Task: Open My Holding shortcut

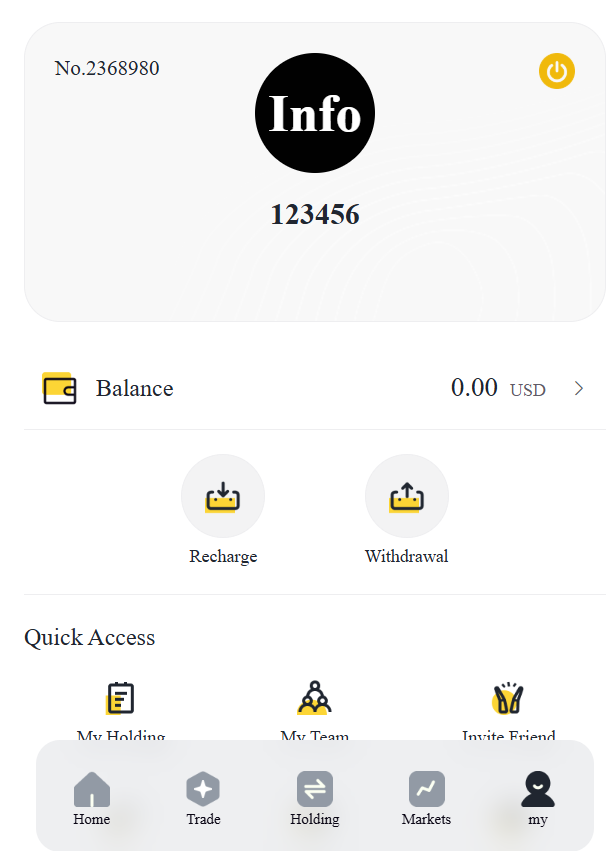Action: 120,699
